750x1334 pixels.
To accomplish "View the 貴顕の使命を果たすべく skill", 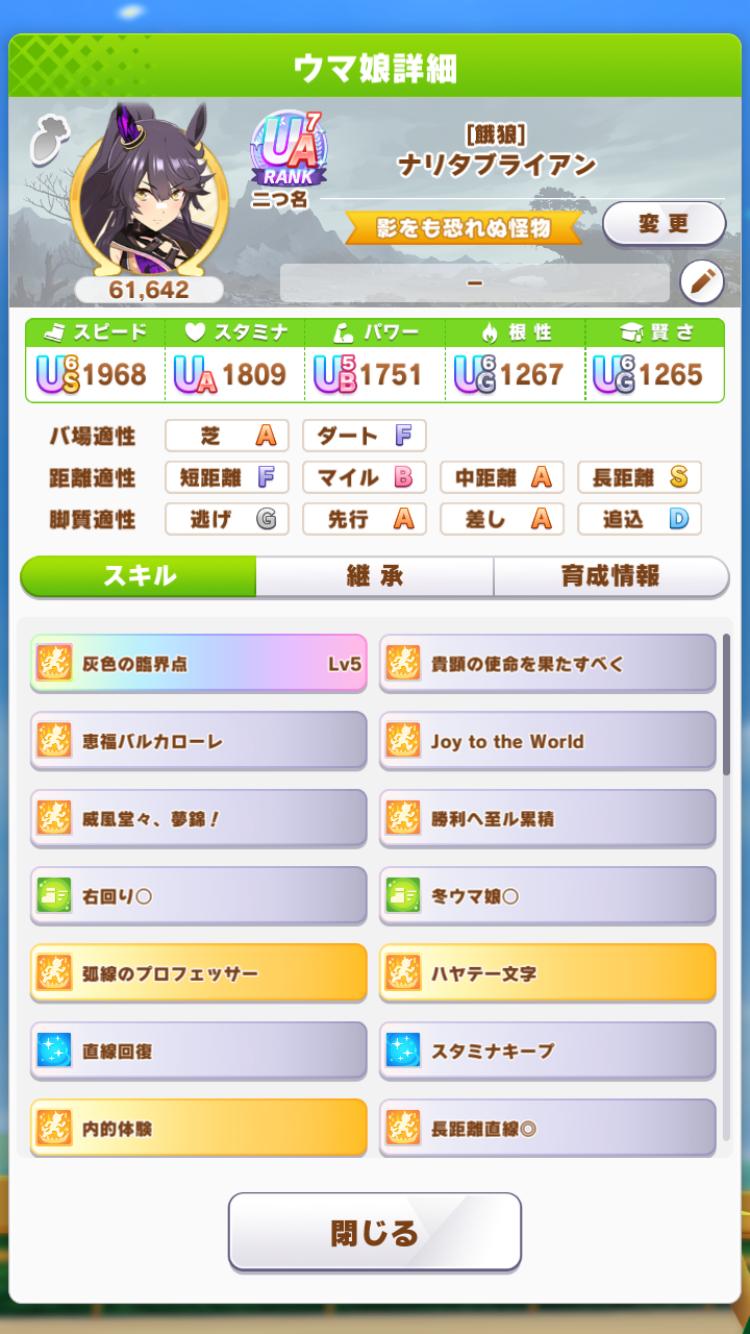I will (547, 663).
